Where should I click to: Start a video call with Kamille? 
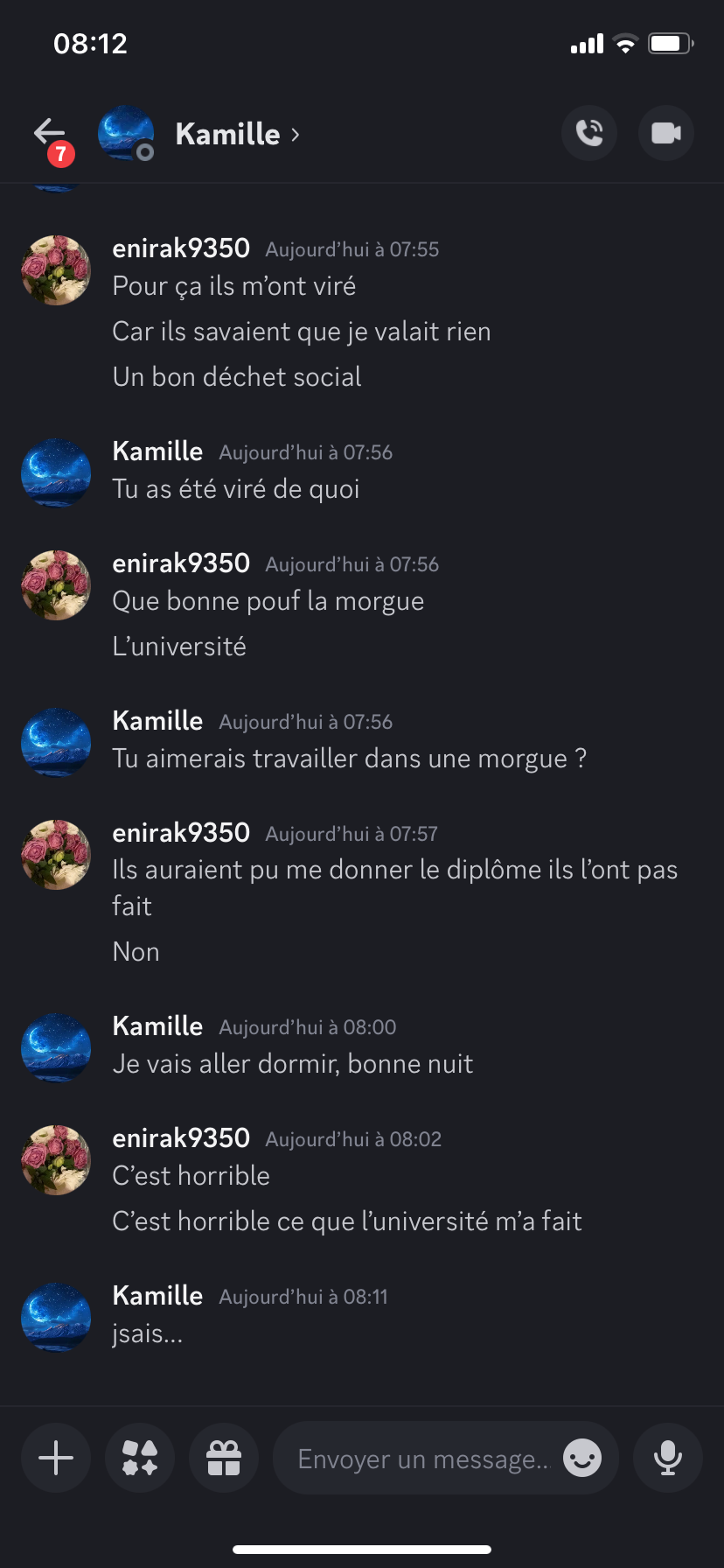click(666, 133)
